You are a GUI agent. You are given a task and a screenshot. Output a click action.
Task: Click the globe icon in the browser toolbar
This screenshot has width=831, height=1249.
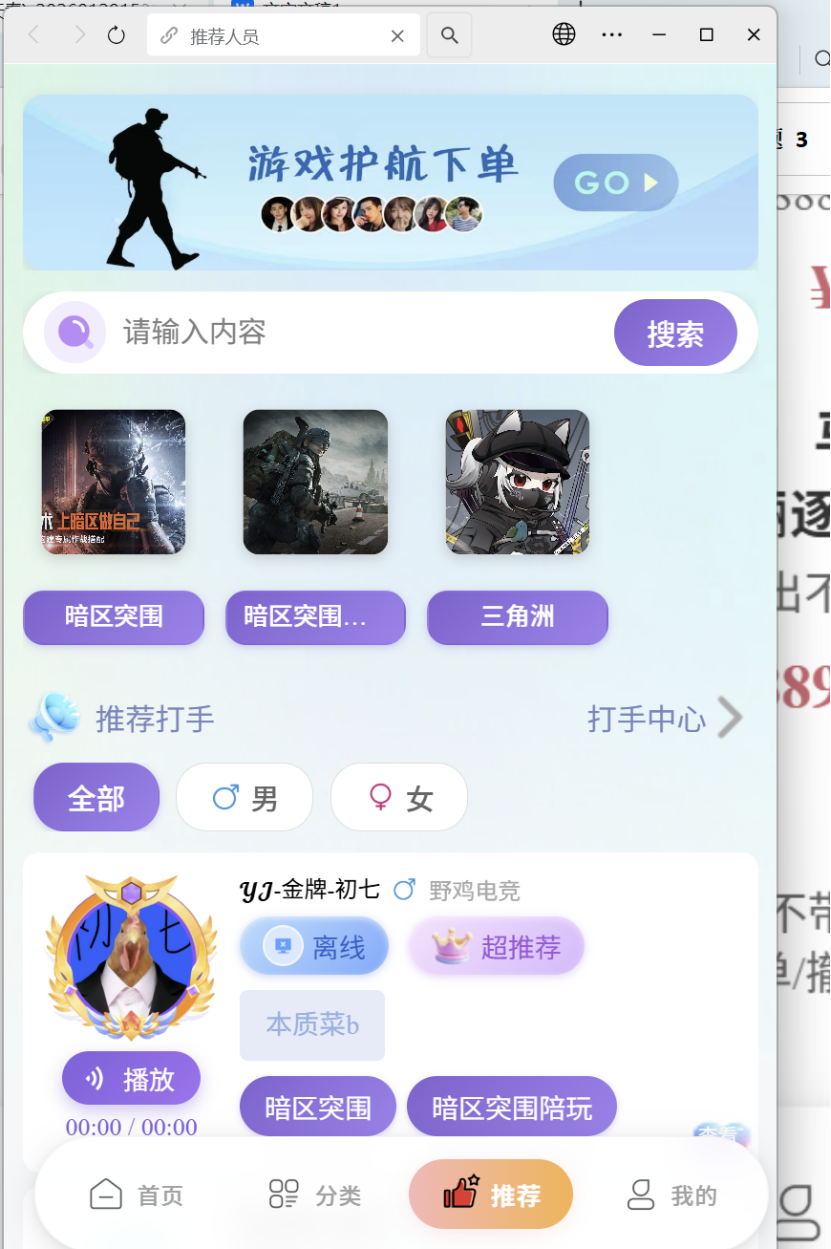pyautogui.click(x=563, y=33)
